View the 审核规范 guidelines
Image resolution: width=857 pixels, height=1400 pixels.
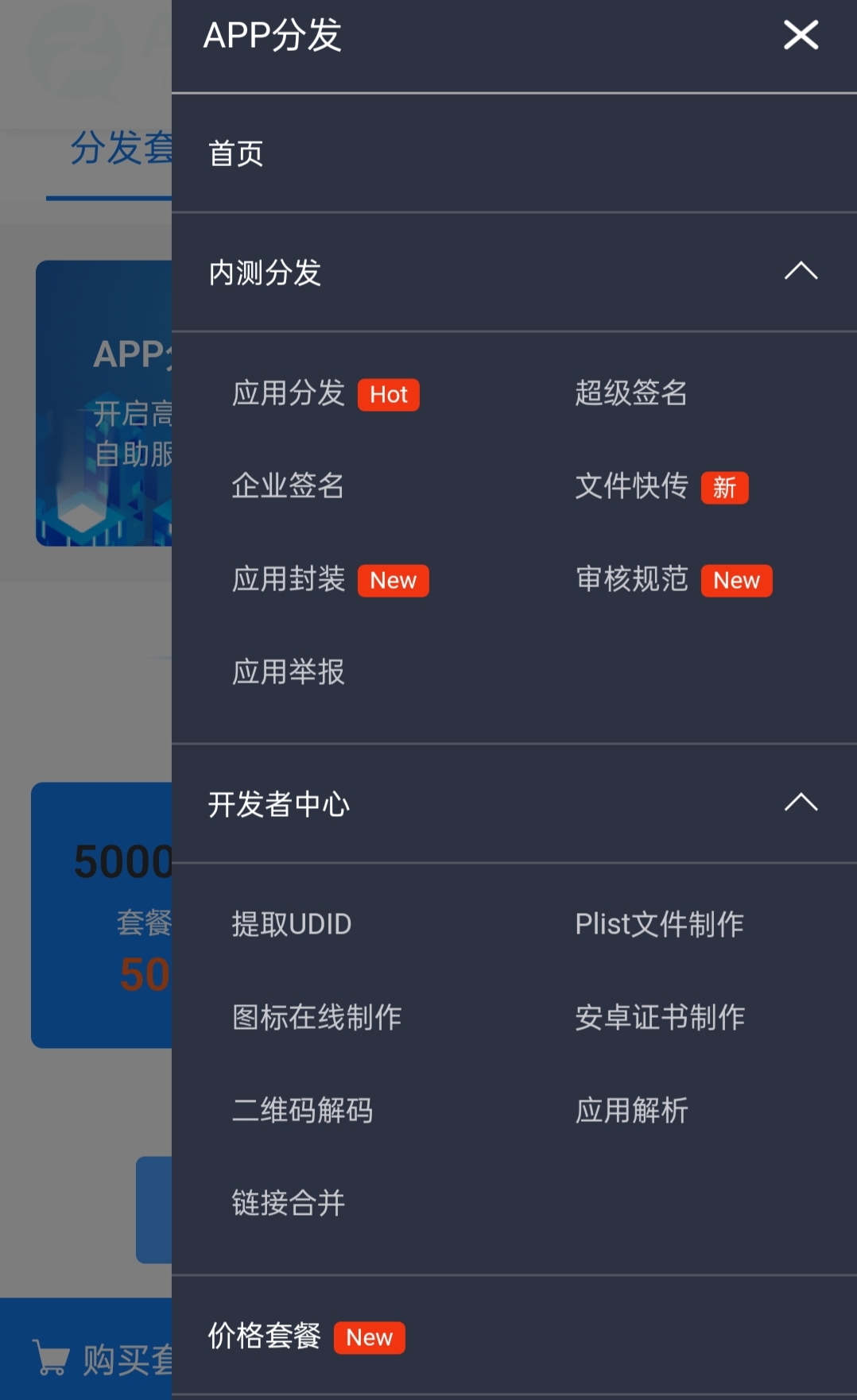(631, 580)
